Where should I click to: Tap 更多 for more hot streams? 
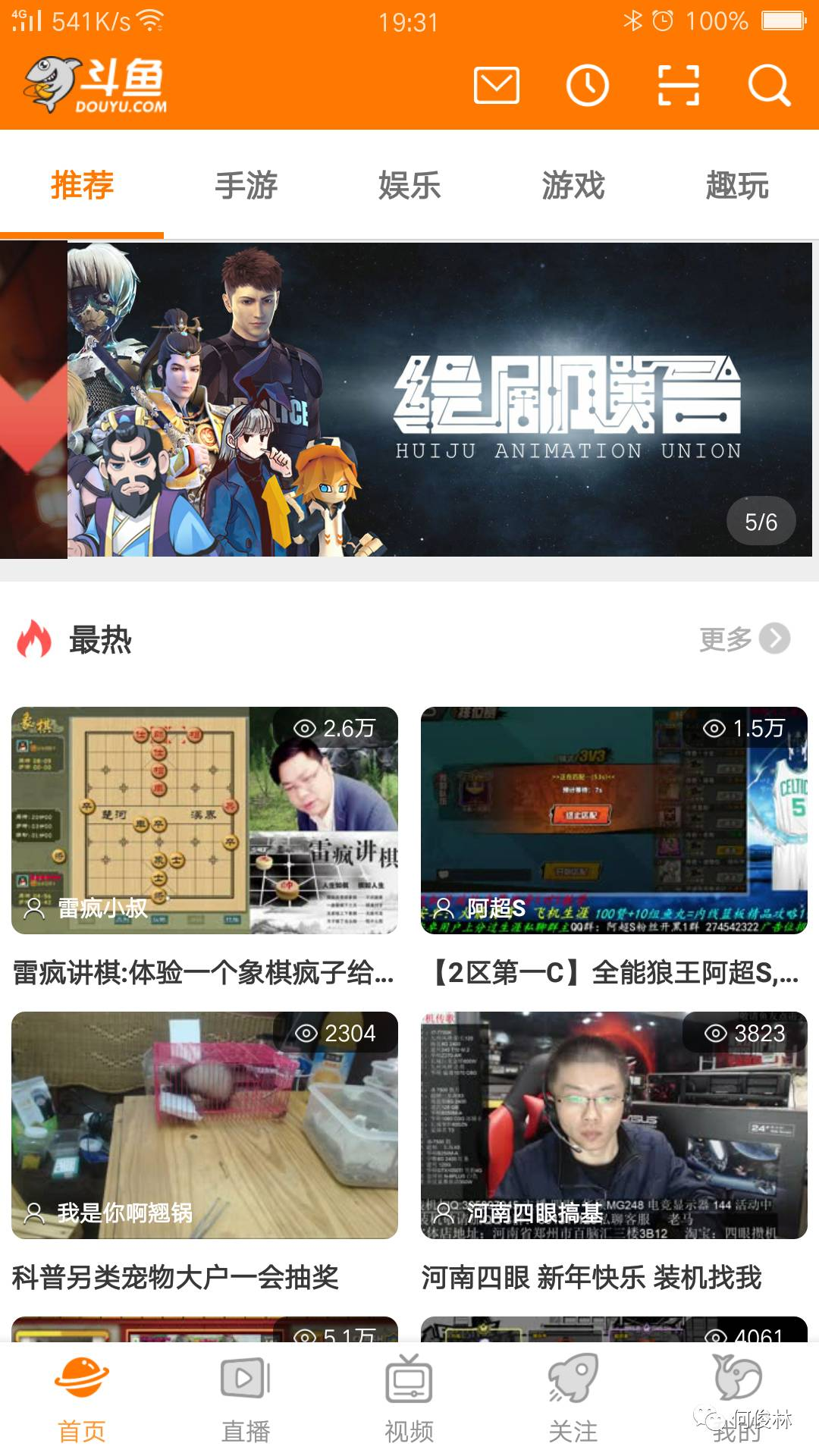point(744,639)
